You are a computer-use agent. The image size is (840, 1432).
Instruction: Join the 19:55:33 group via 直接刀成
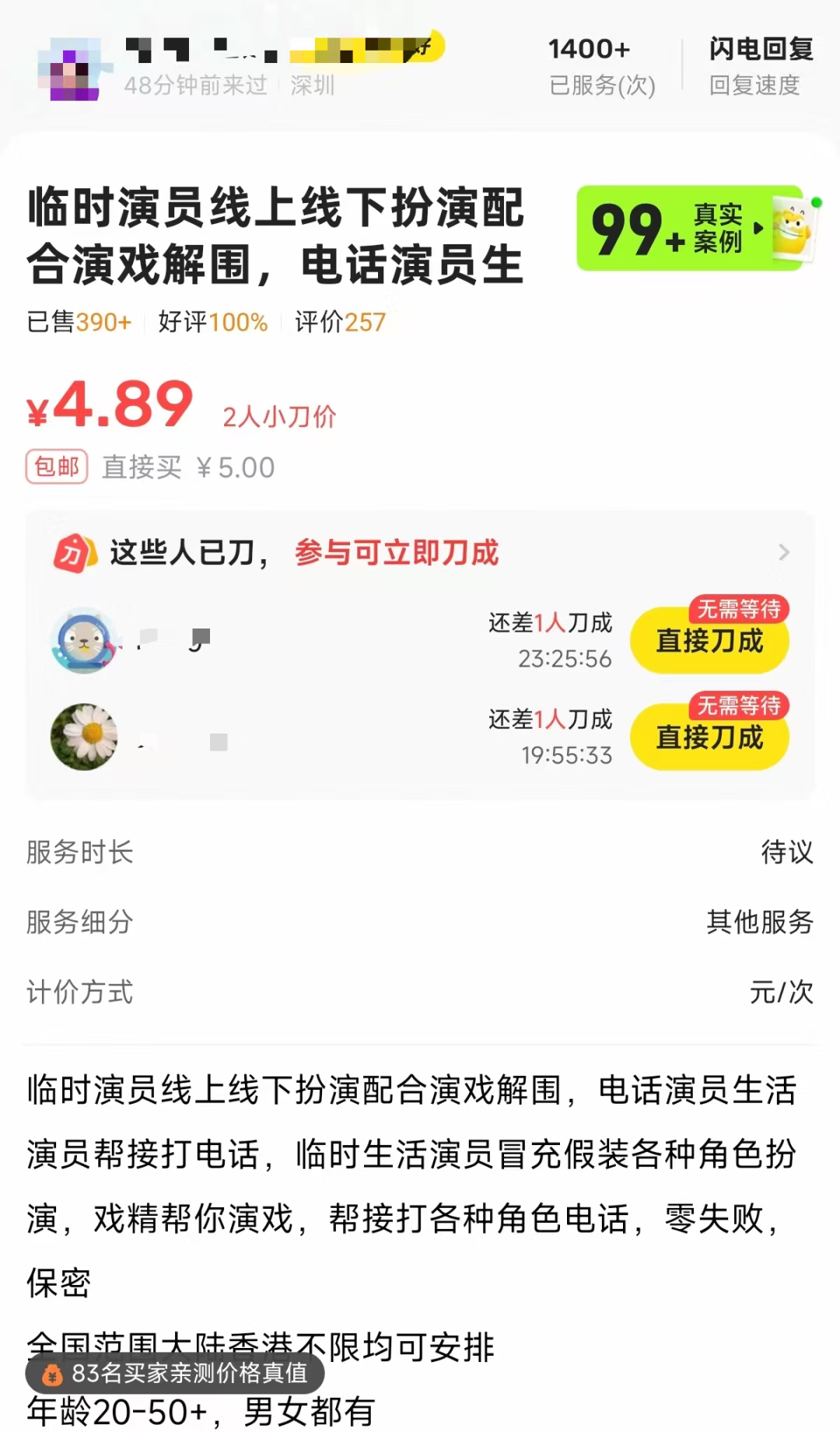[709, 737]
